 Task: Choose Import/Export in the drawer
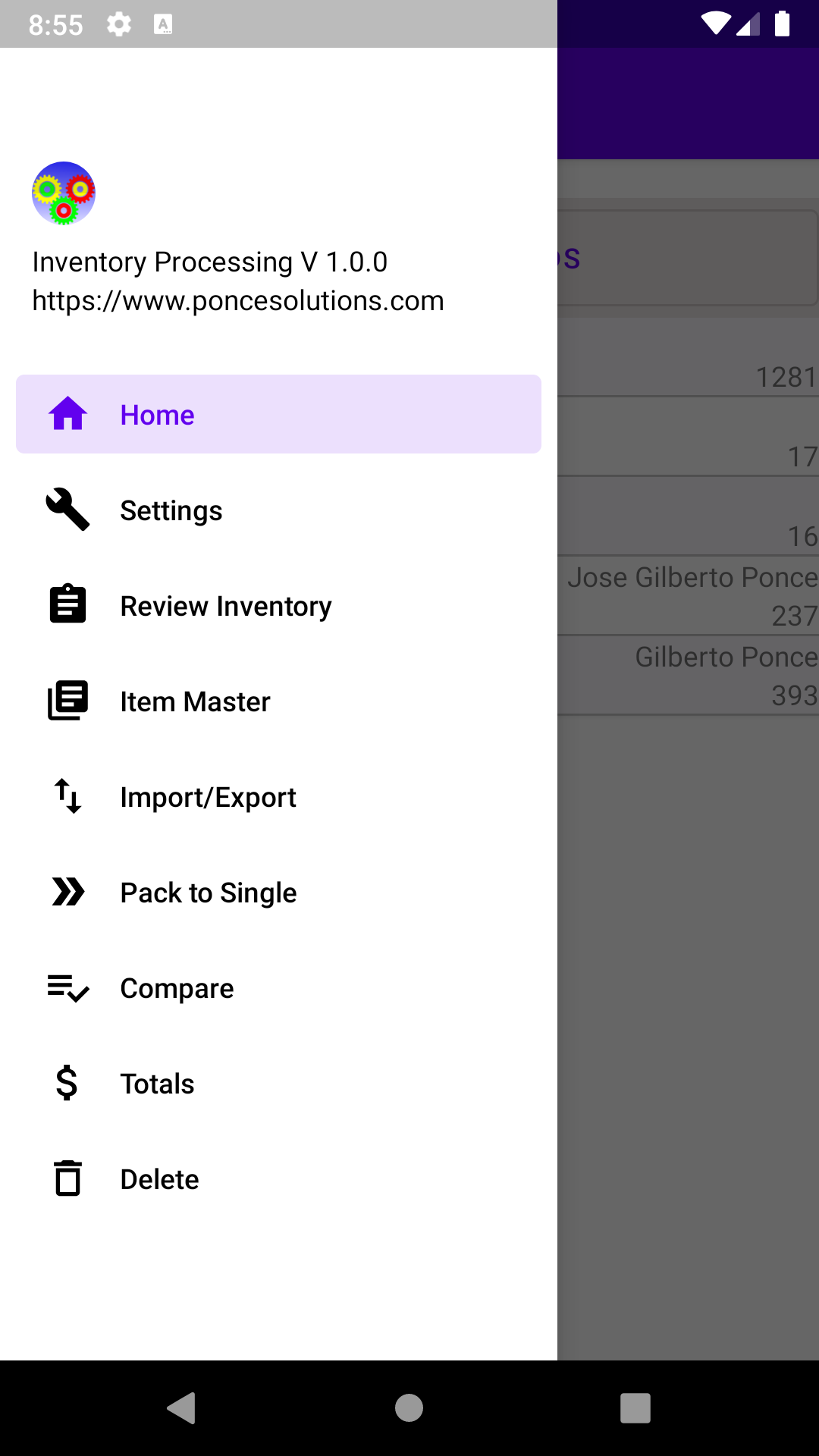click(x=278, y=797)
